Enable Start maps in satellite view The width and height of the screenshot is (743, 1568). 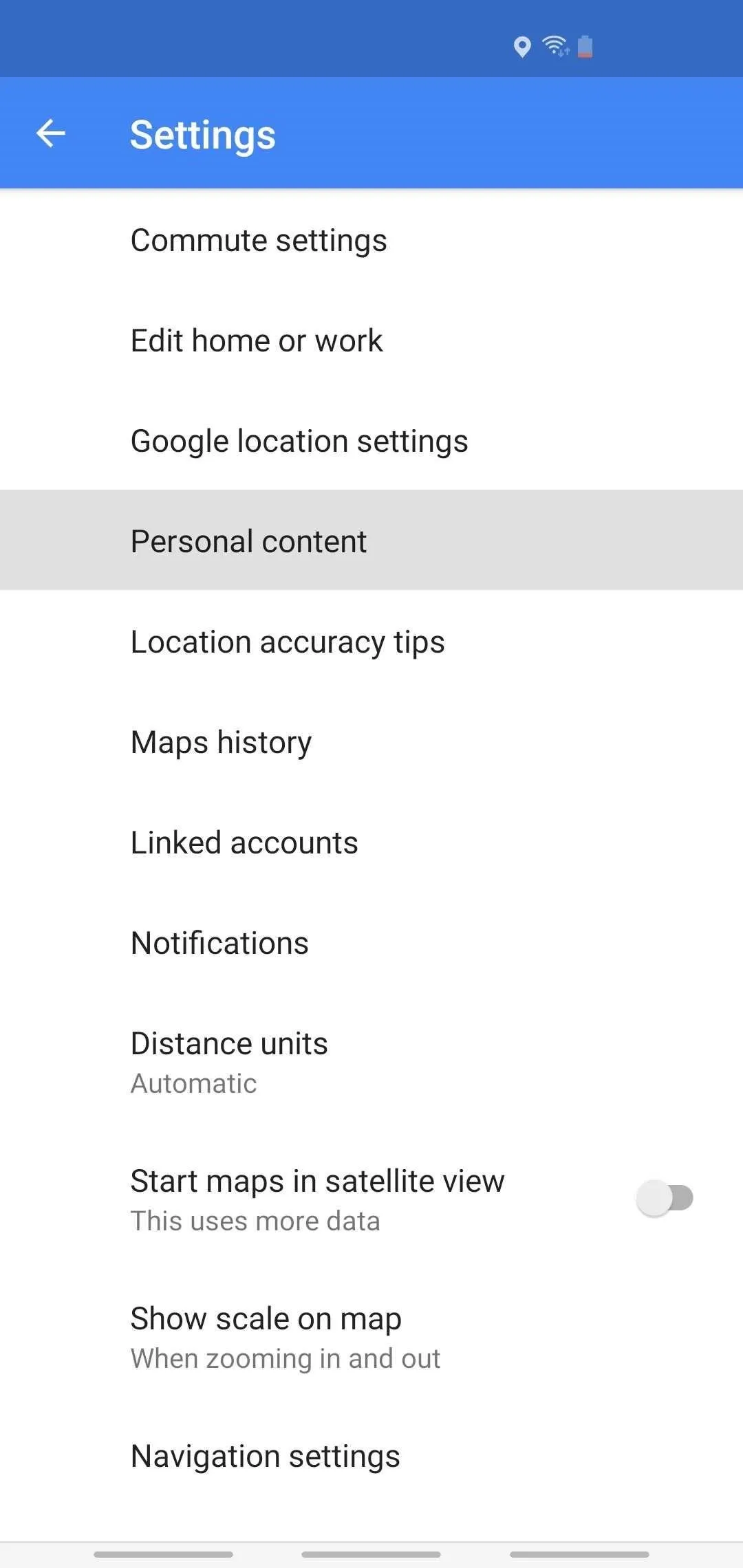[664, 1198]
